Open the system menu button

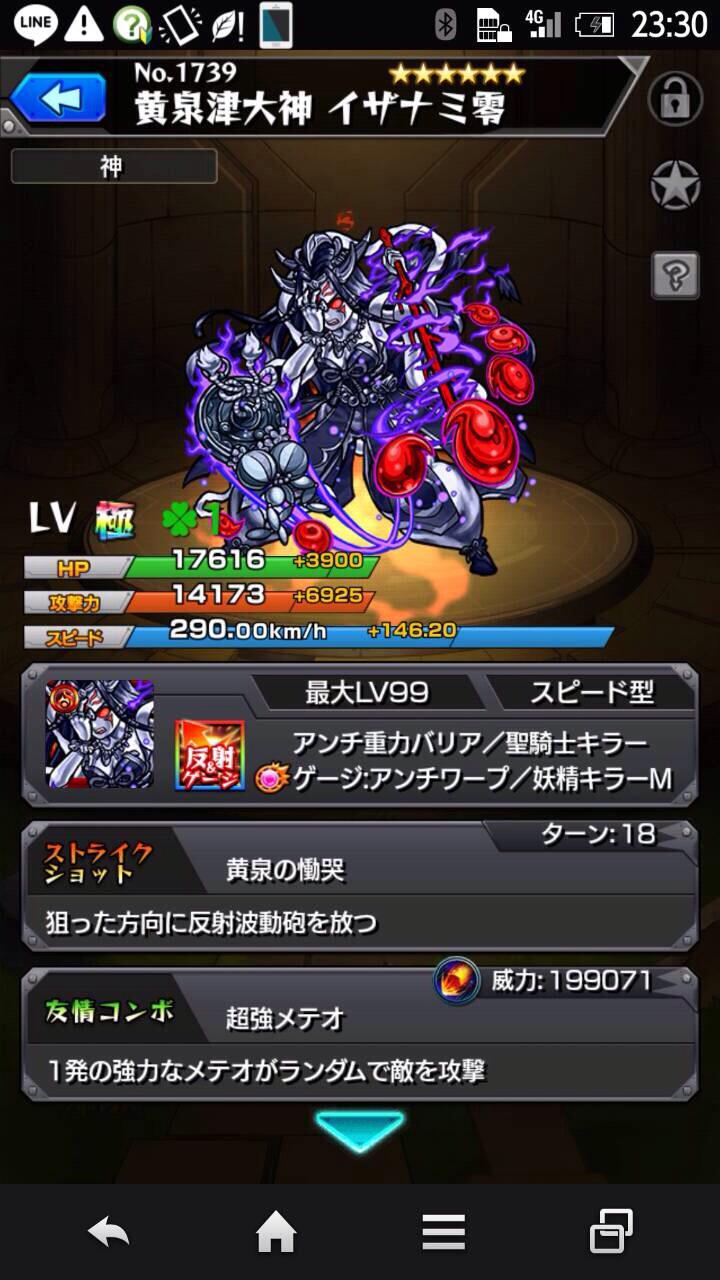click(x=443, y=1231)
